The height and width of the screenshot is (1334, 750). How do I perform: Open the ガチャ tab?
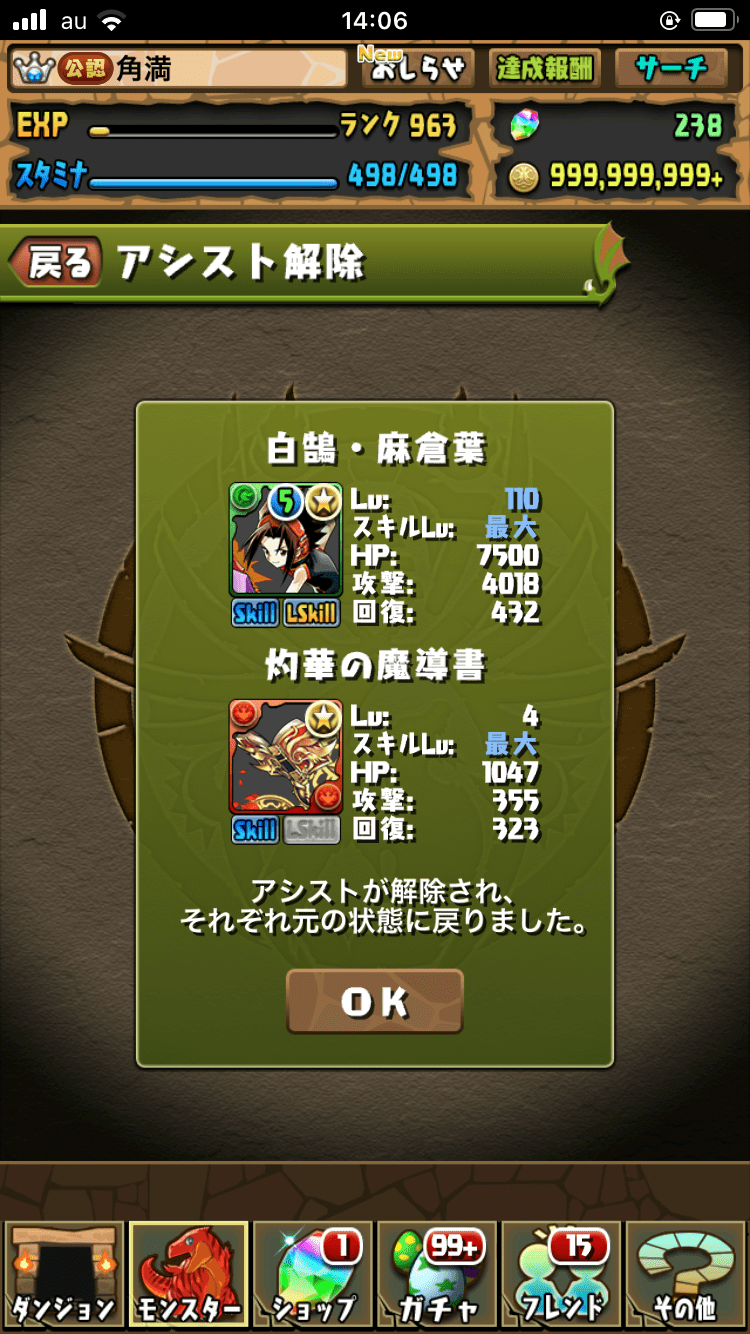coord(436,1274)
